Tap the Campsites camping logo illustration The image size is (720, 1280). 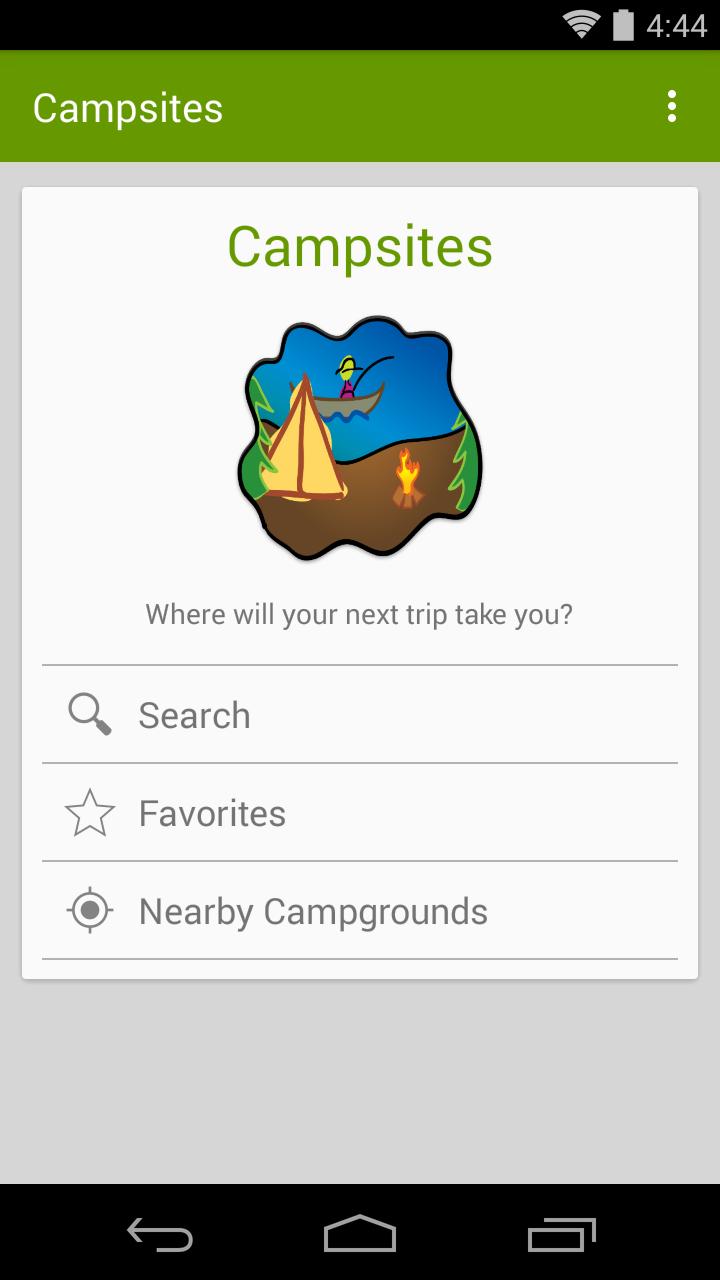[360, 435]
